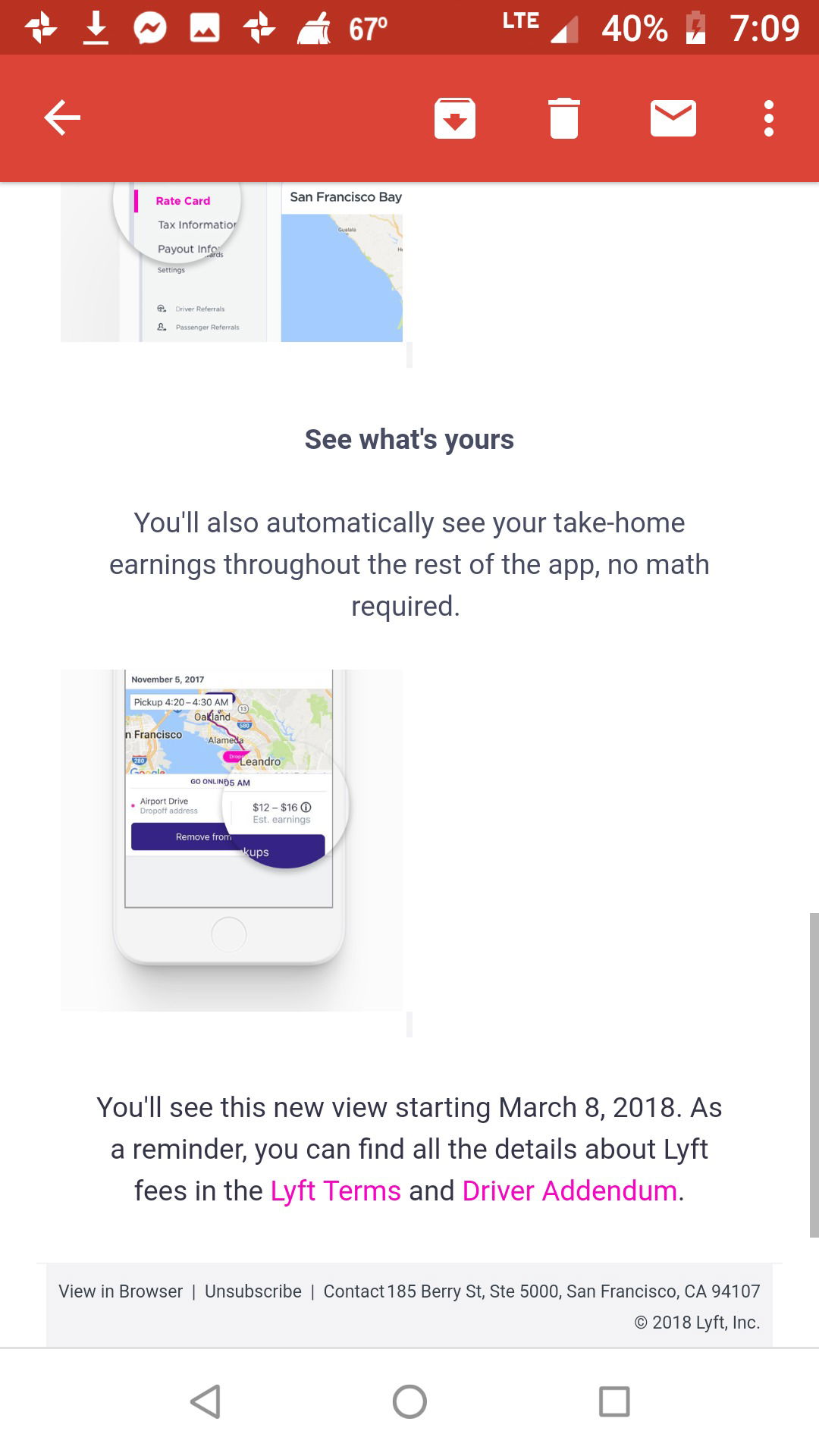This screenshot has width=819, height=1456.
Task: Open the overflow menu
Action: [769, 118]
